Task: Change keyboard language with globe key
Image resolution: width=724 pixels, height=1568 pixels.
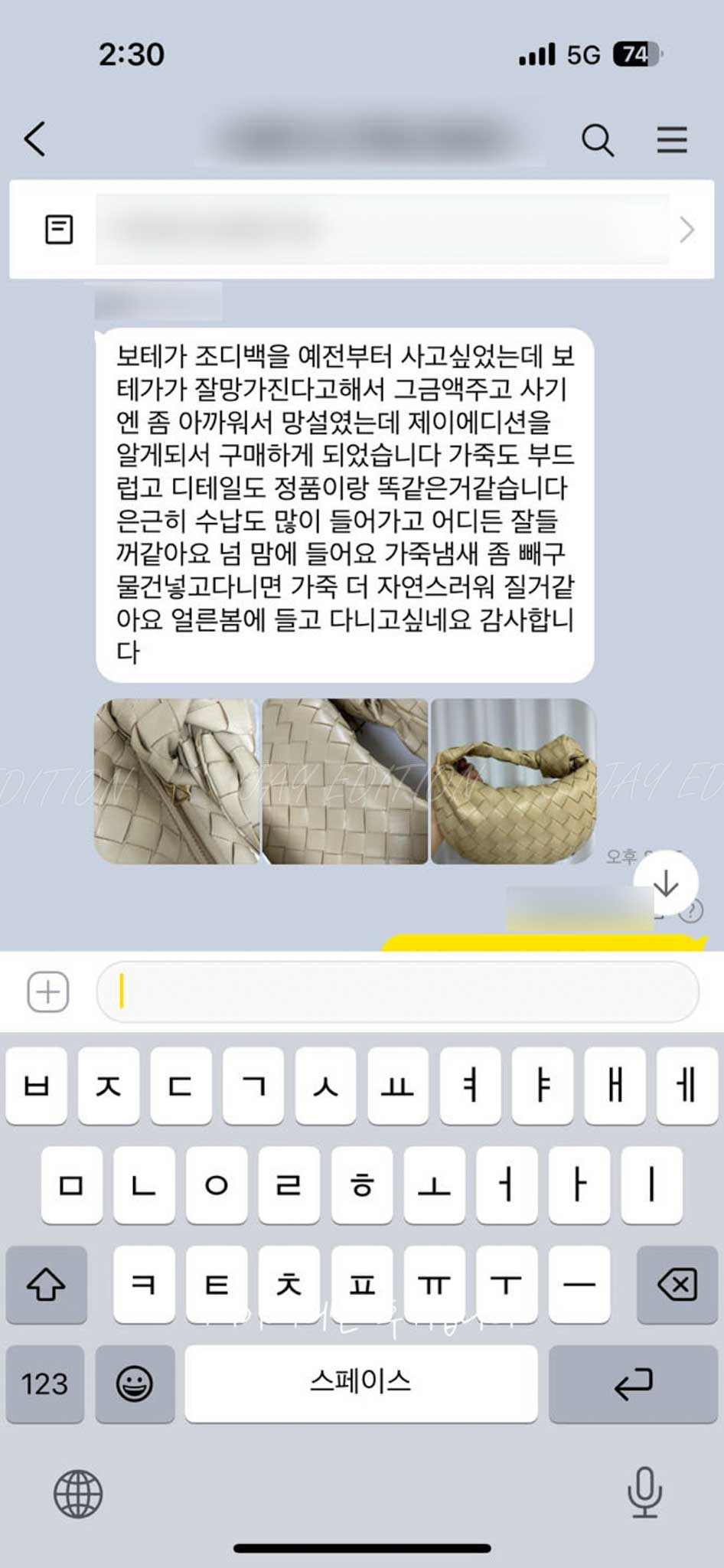Action: tap(77, 1494)
